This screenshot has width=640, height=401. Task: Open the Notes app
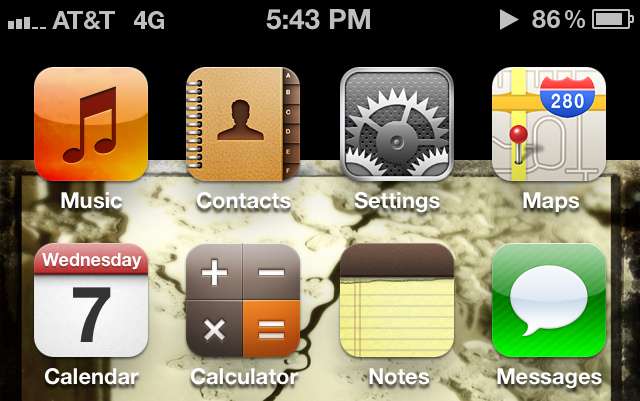click(397, 301)
